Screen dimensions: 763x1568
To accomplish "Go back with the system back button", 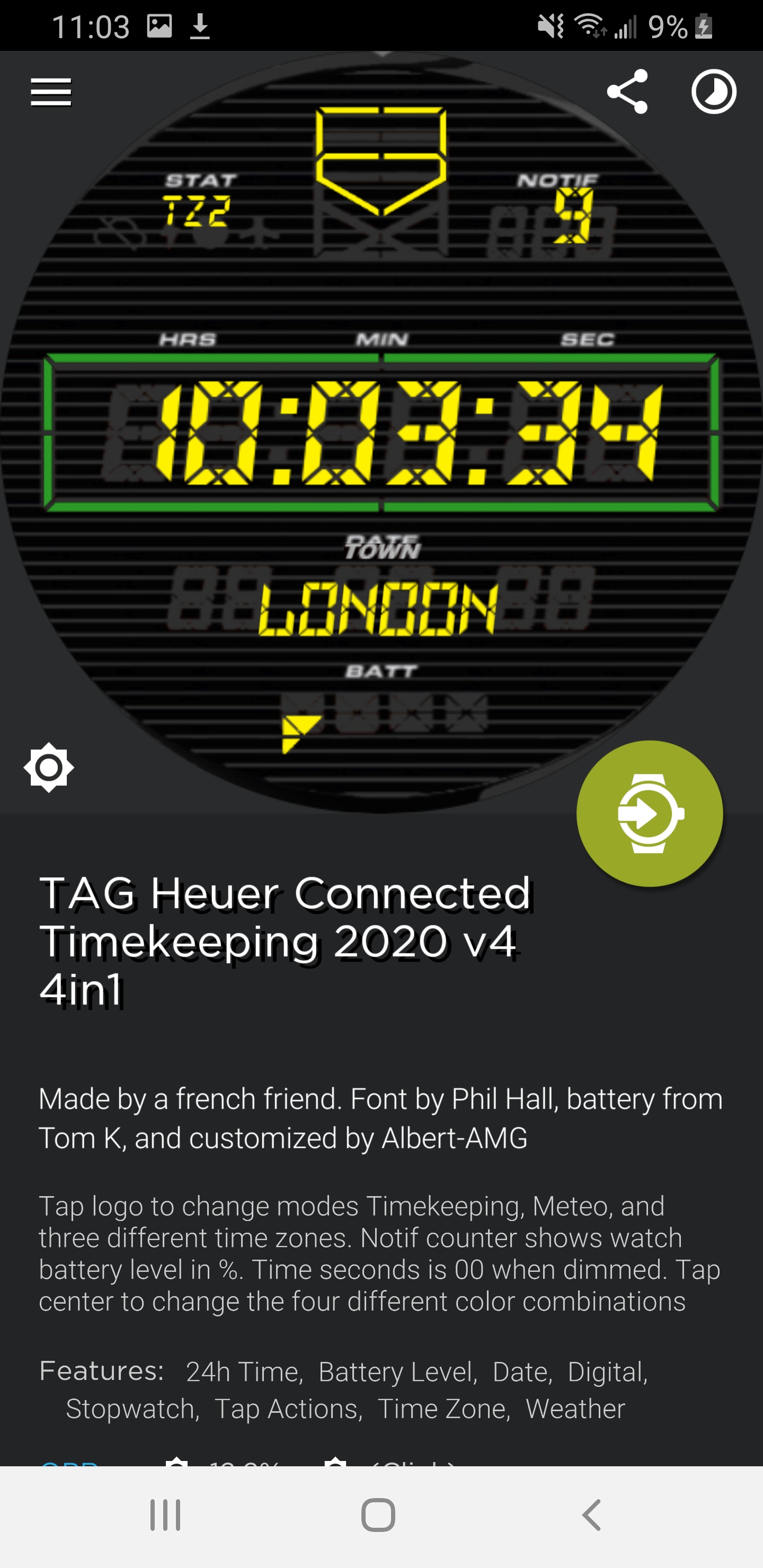I will pos(591,1515).
